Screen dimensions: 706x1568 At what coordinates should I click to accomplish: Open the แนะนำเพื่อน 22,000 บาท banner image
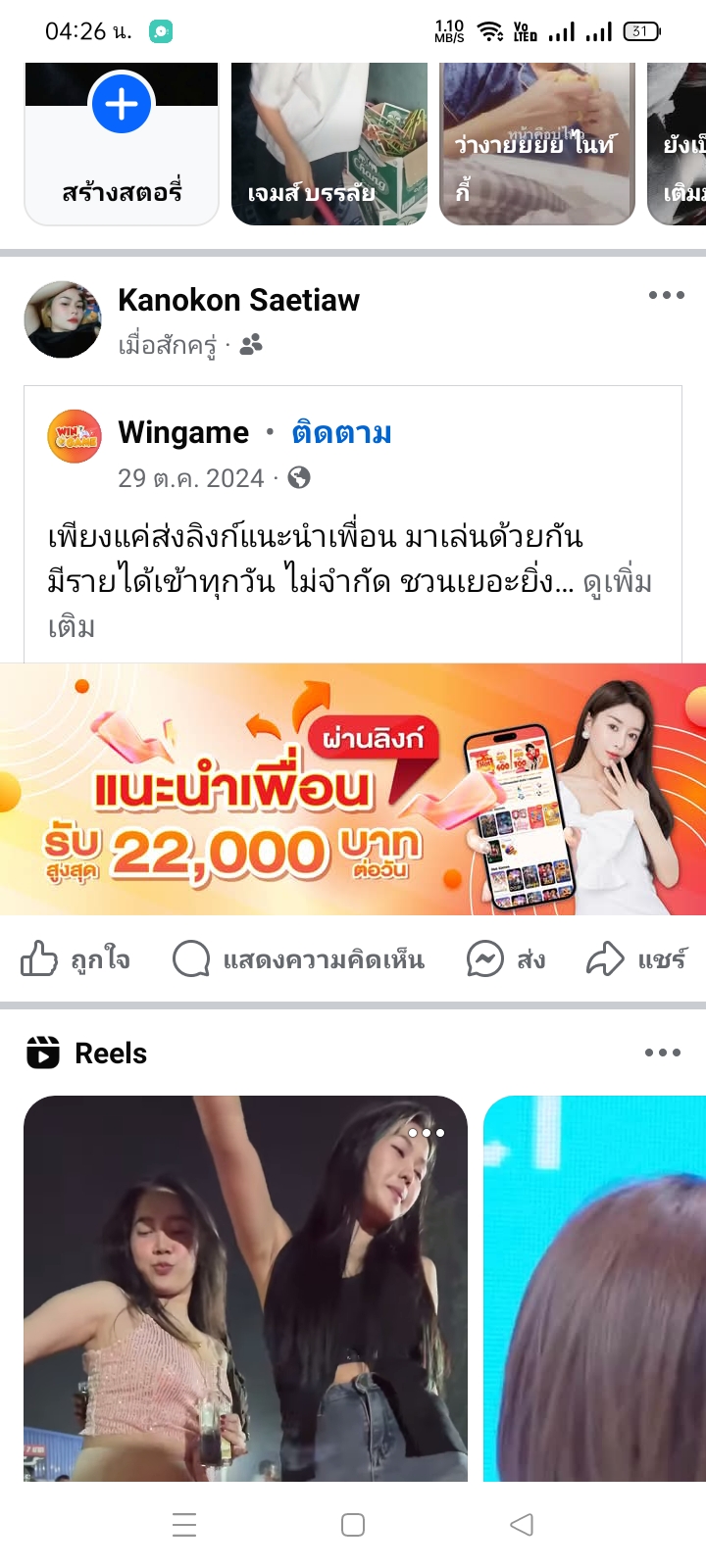tap(353, 789)
